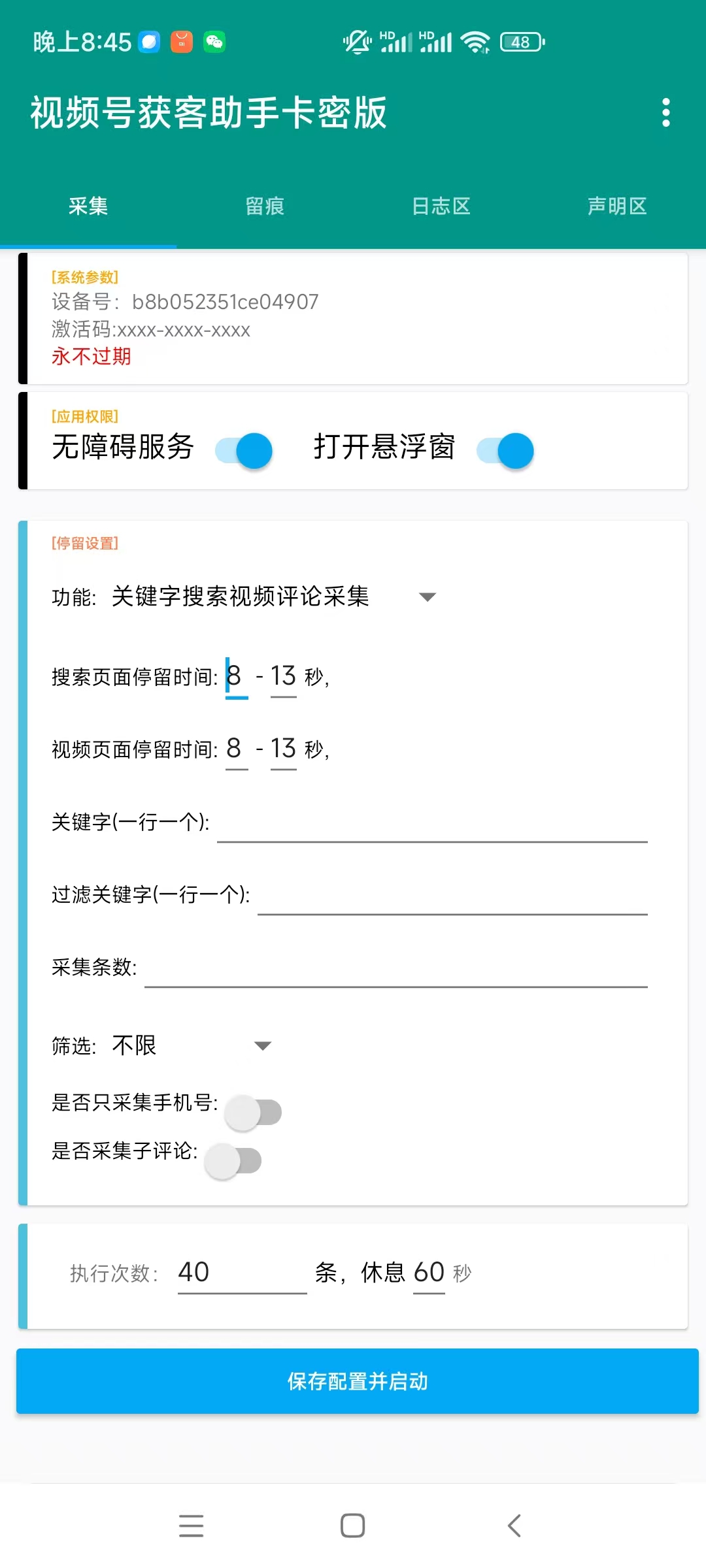Edit the 执行次数 field showing 40
706x1568 pixels.
click(242, 1273)
